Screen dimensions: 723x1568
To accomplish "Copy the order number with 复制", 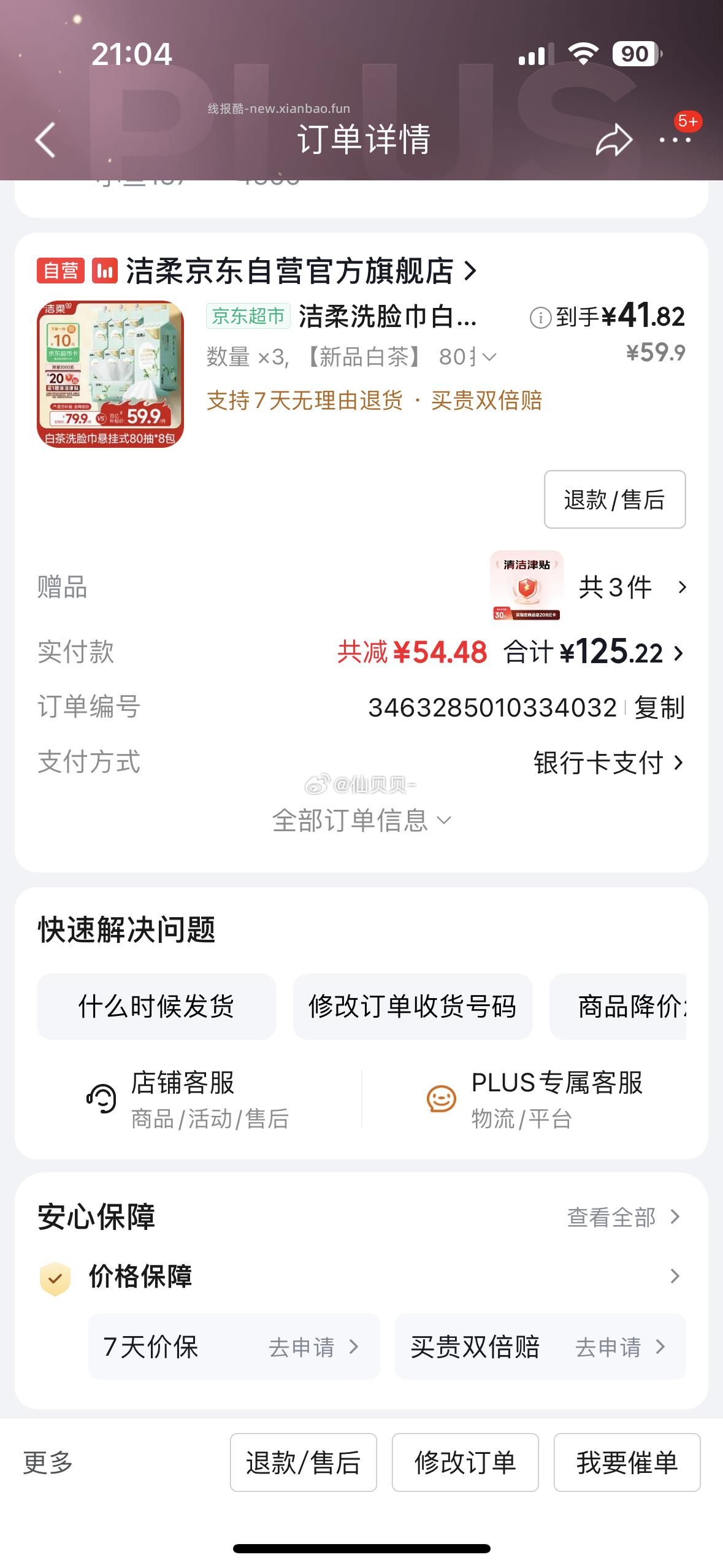I will click(x=659, y=707).
